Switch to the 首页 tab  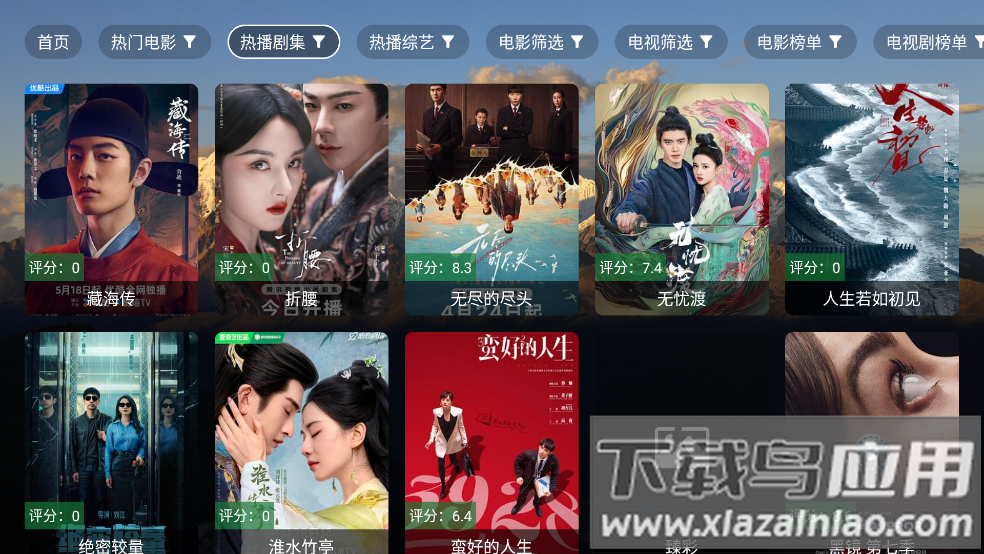[x=53, y=42]
